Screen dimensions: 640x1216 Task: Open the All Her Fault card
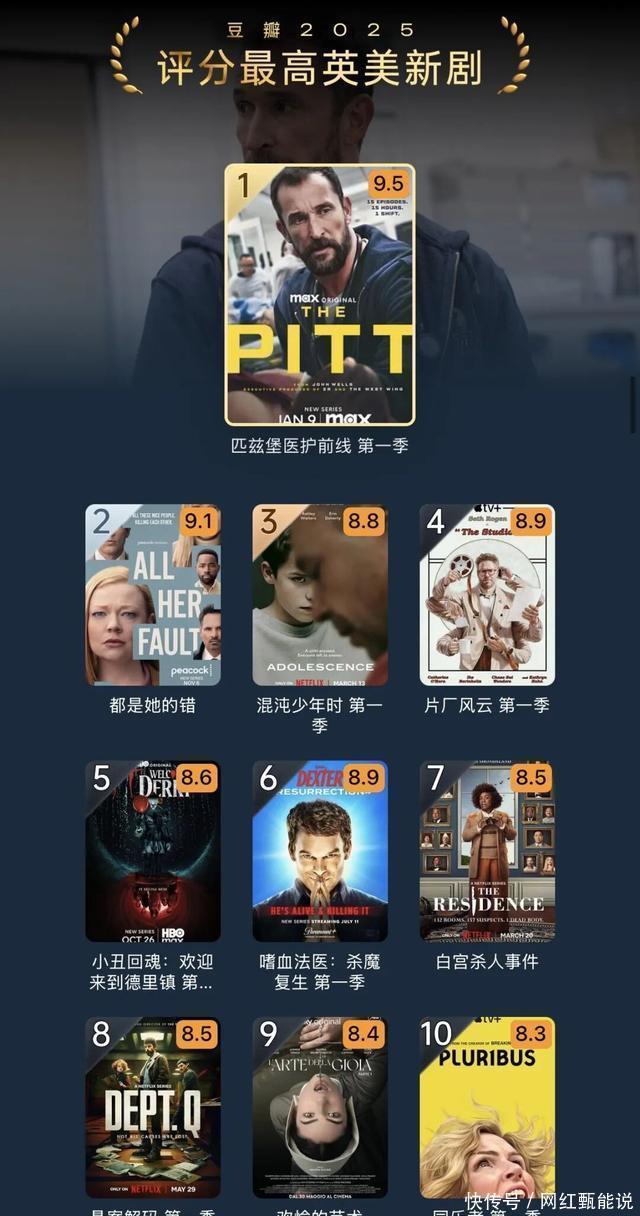[x=152, y=595]
